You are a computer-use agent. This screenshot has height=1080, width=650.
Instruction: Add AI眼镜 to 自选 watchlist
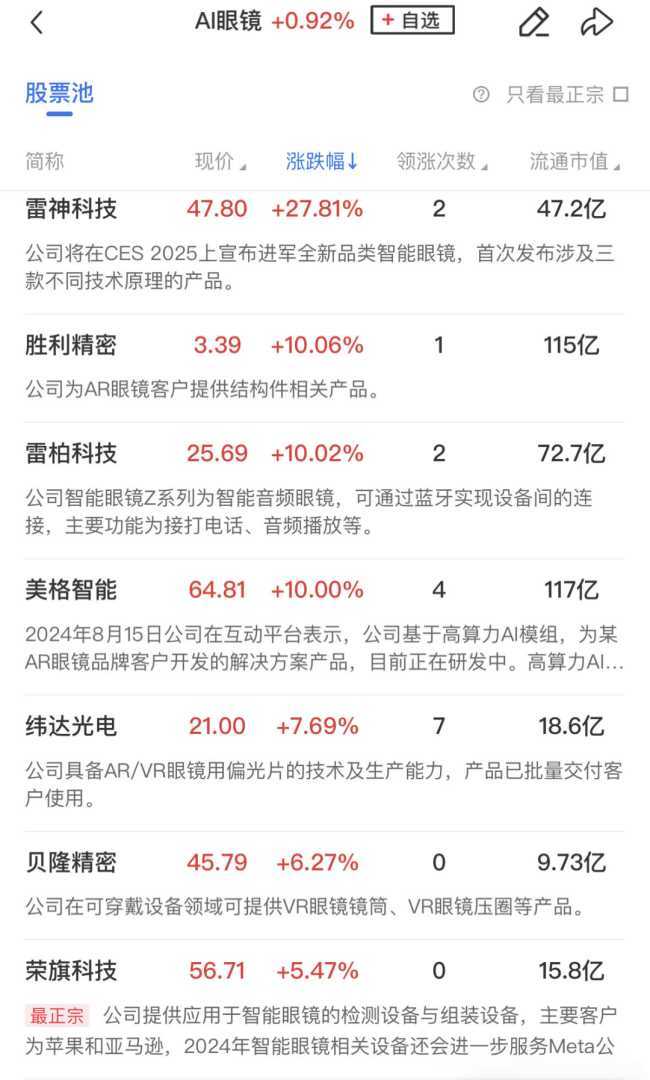pyautogui.click(x=412, y=20)
